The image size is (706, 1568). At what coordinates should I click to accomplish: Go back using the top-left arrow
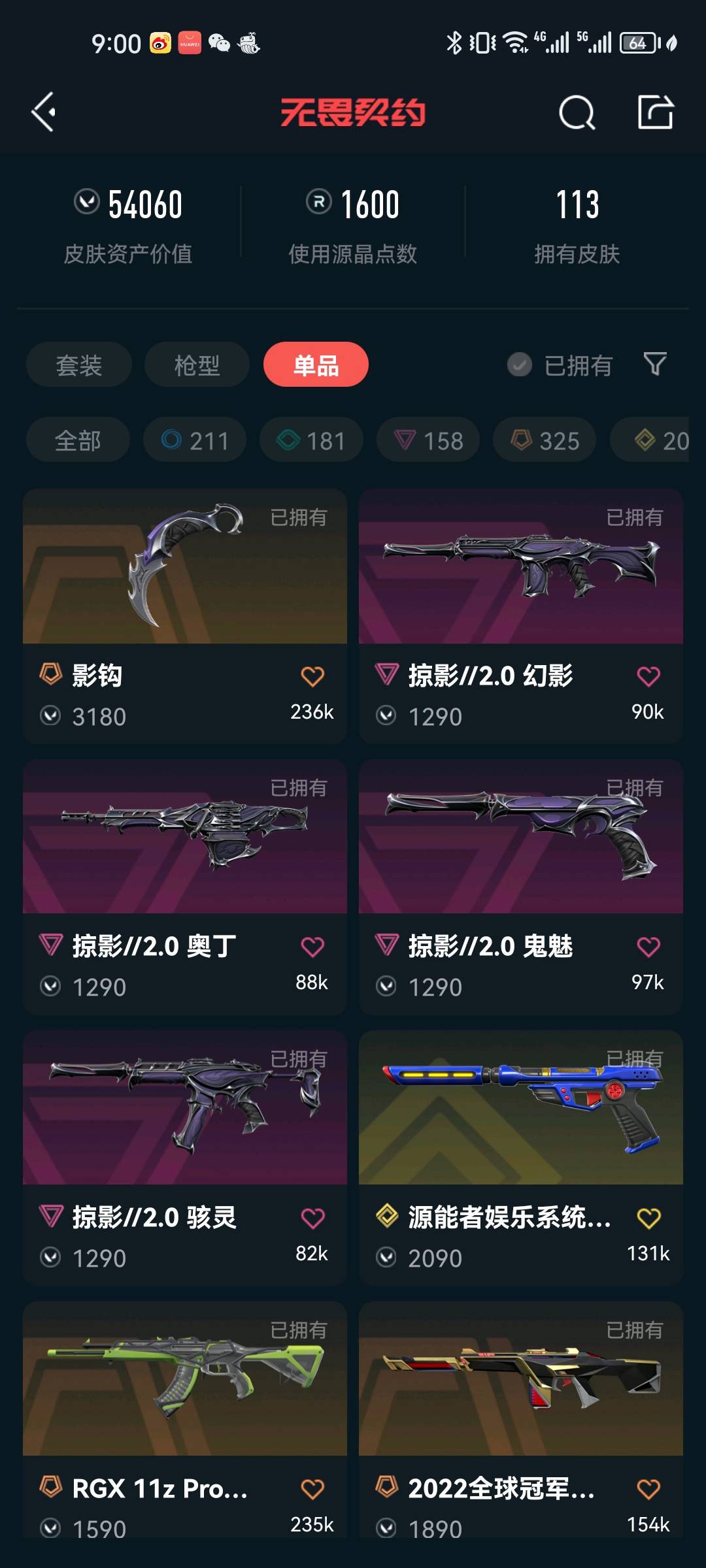(x=43, y=112)
